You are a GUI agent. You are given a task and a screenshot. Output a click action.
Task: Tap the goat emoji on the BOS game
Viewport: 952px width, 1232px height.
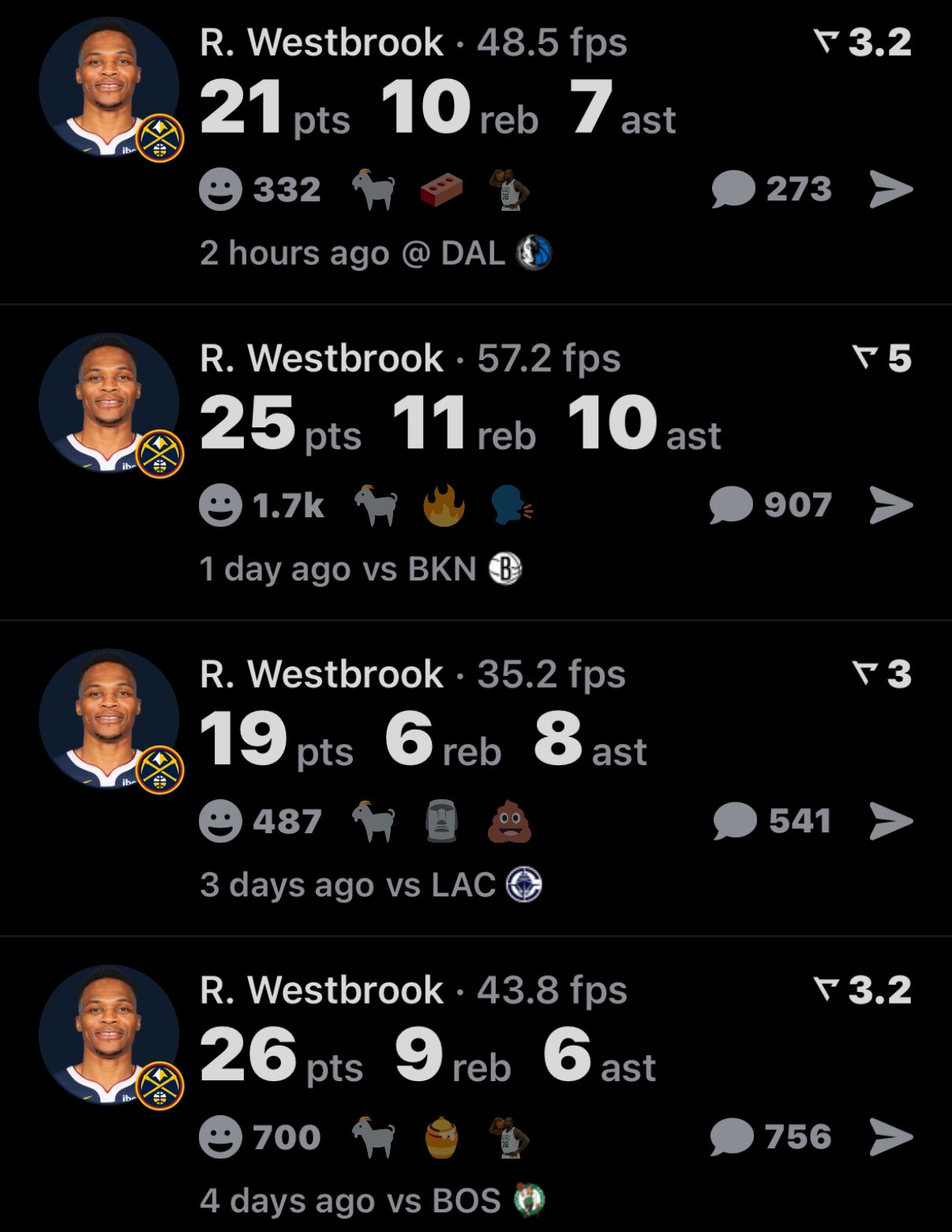pos(373,1137)
